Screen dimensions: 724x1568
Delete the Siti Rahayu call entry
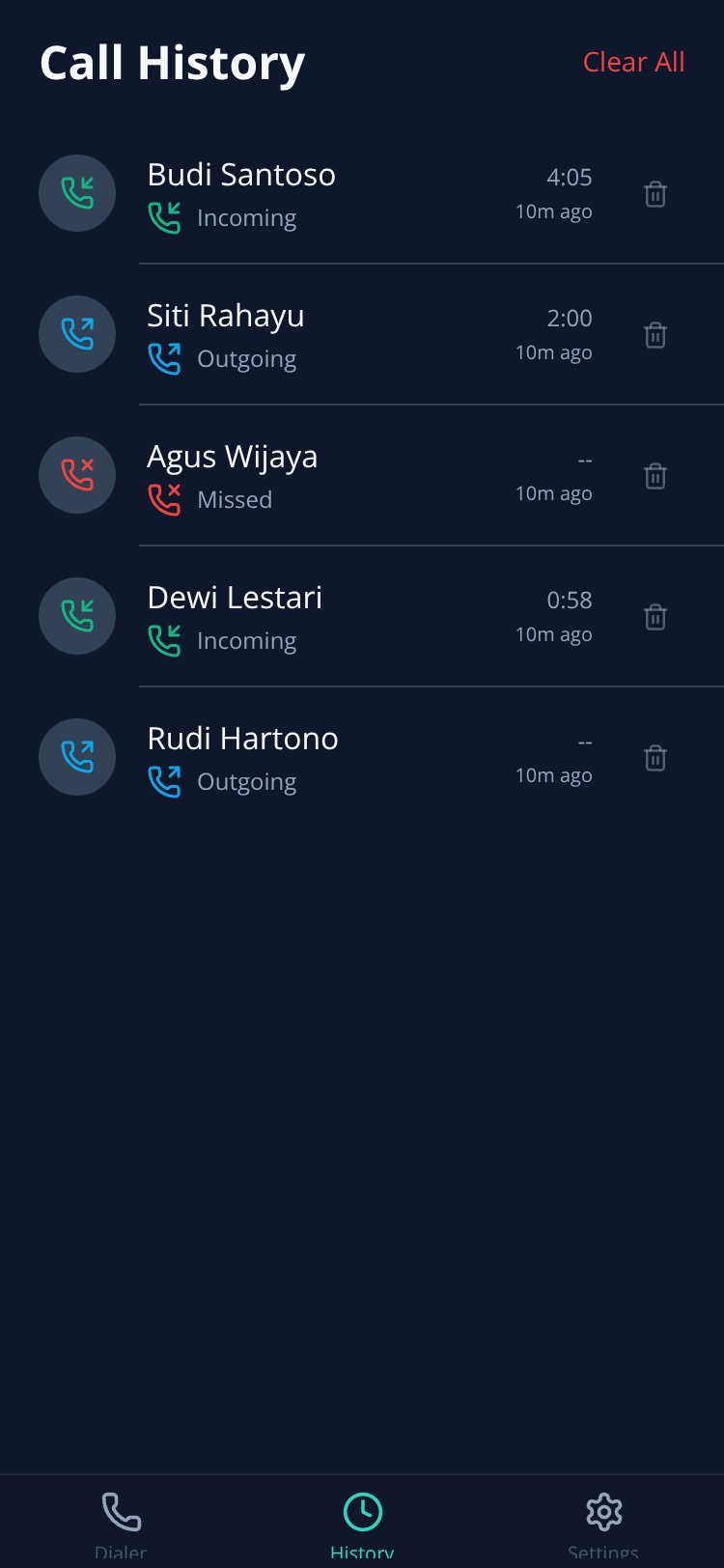(x=655, y=335)
